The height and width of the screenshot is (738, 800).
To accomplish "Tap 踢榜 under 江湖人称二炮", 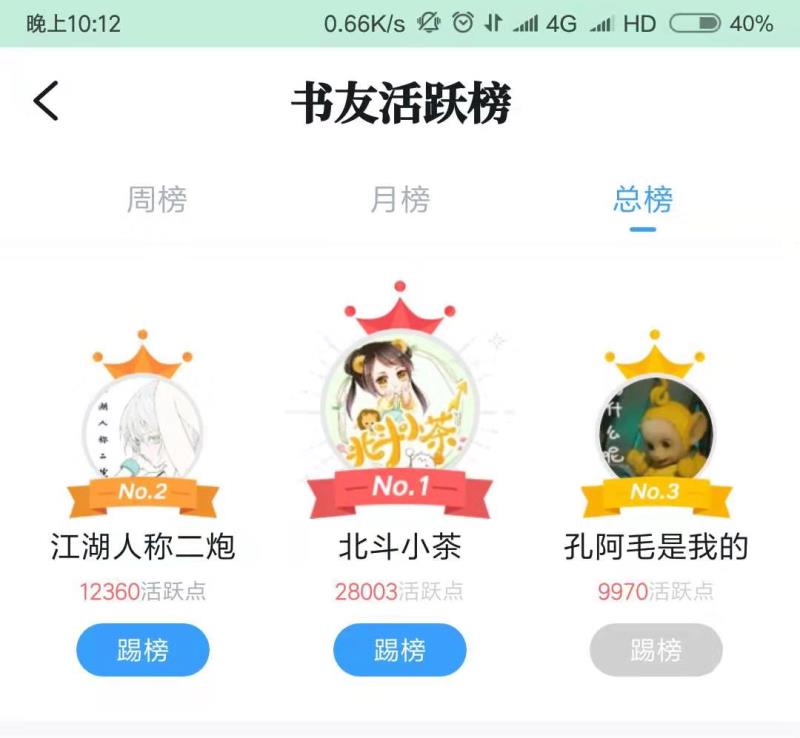I will (x=143, y=650).
